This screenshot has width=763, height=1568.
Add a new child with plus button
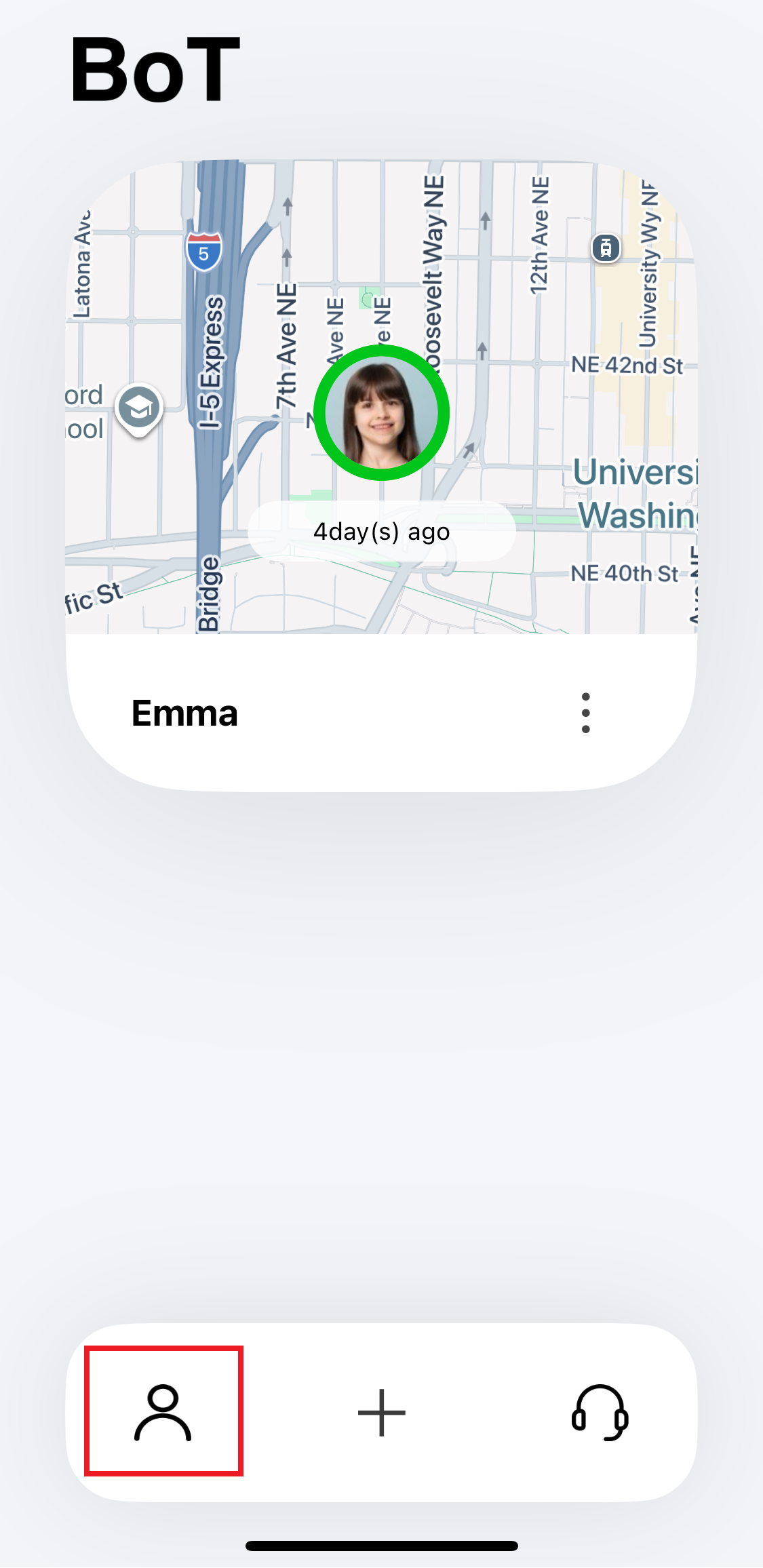[381, 1413]
